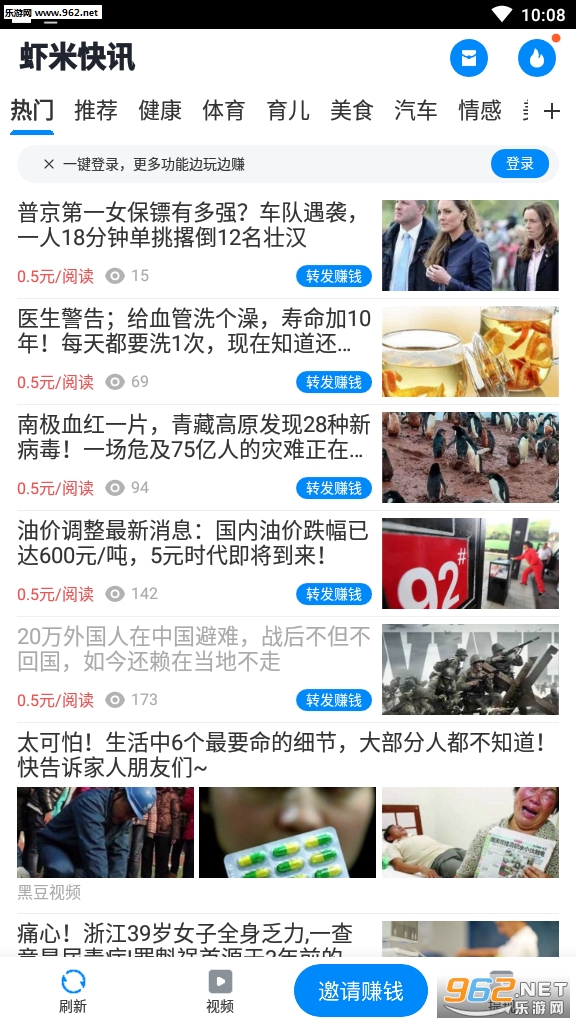
Task: Open the 美食 tab
Action: coord(352,110)
